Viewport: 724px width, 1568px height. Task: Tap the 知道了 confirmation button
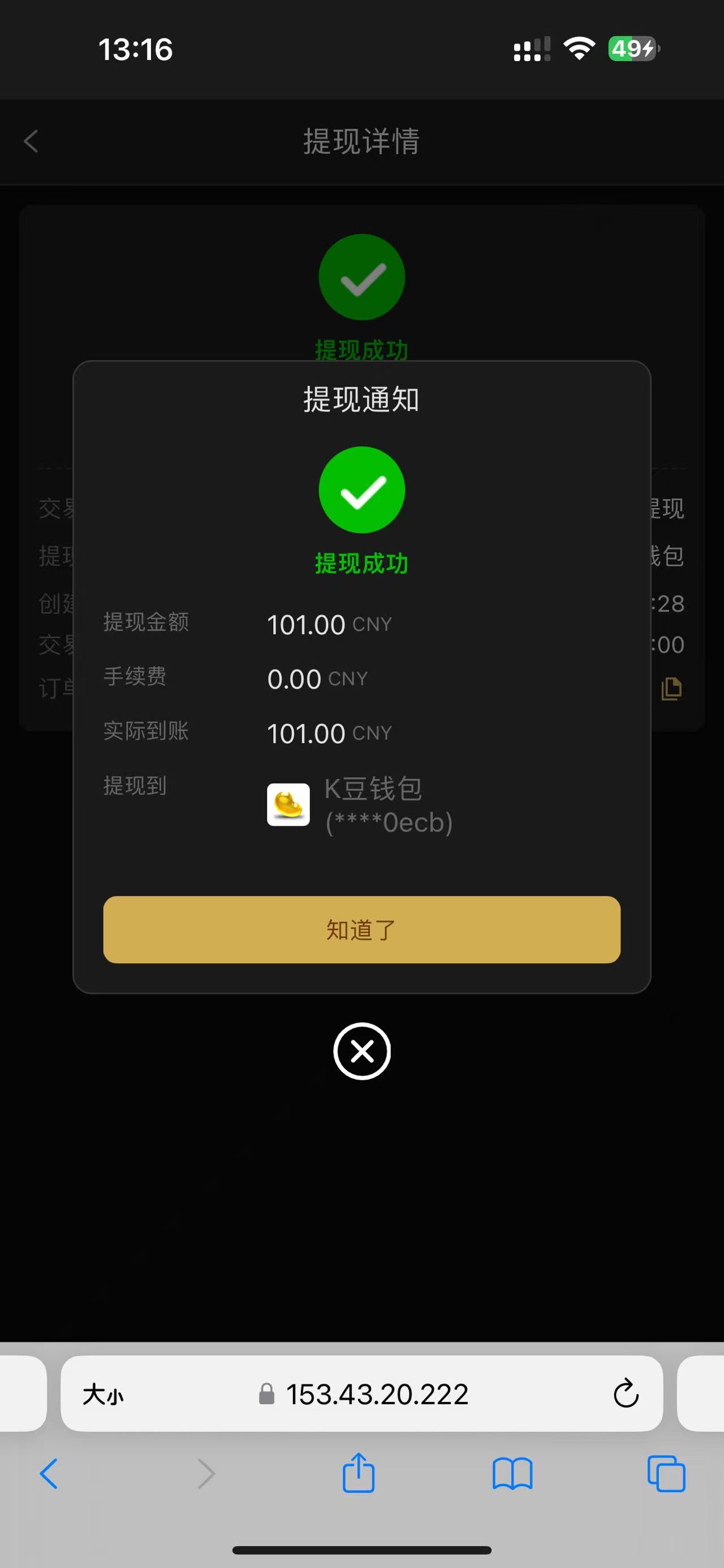point(361,929)
